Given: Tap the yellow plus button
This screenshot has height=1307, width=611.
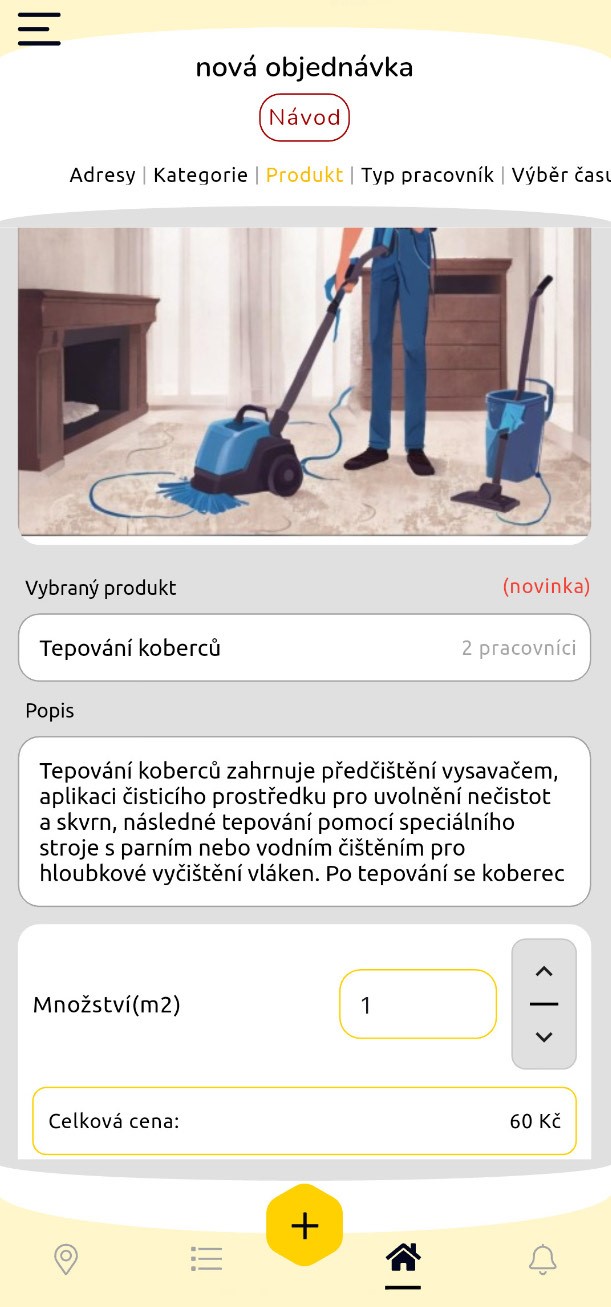Looking at the screenshot, I should pyautogui.click(x=304, y=1226).
